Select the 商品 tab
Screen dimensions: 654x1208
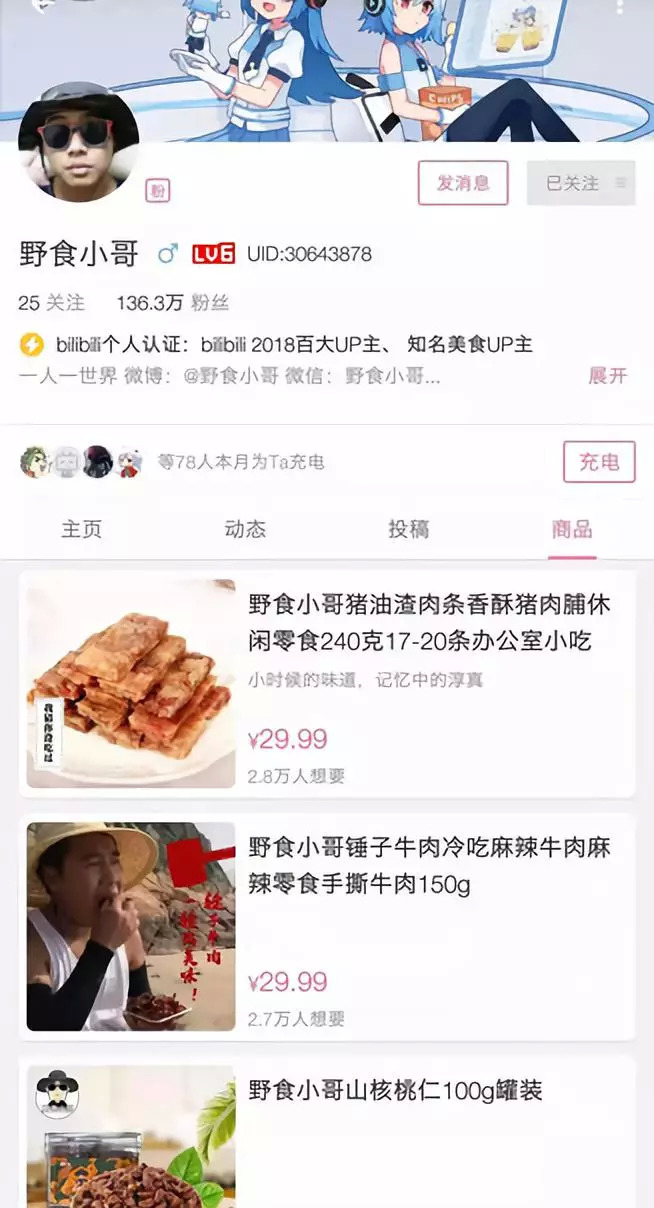(572, 529)
